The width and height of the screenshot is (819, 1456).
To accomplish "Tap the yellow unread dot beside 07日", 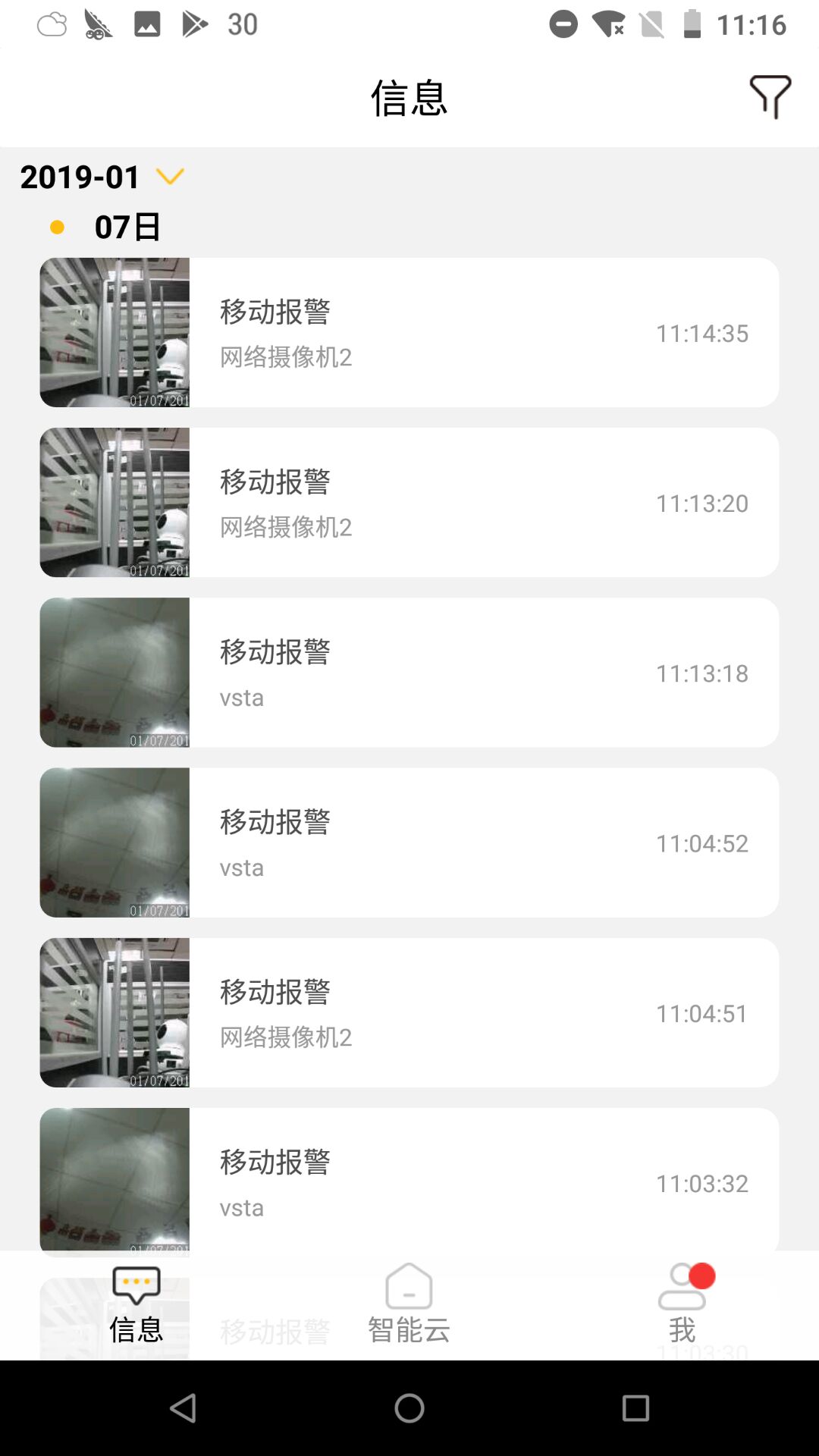I will [57, 225].
